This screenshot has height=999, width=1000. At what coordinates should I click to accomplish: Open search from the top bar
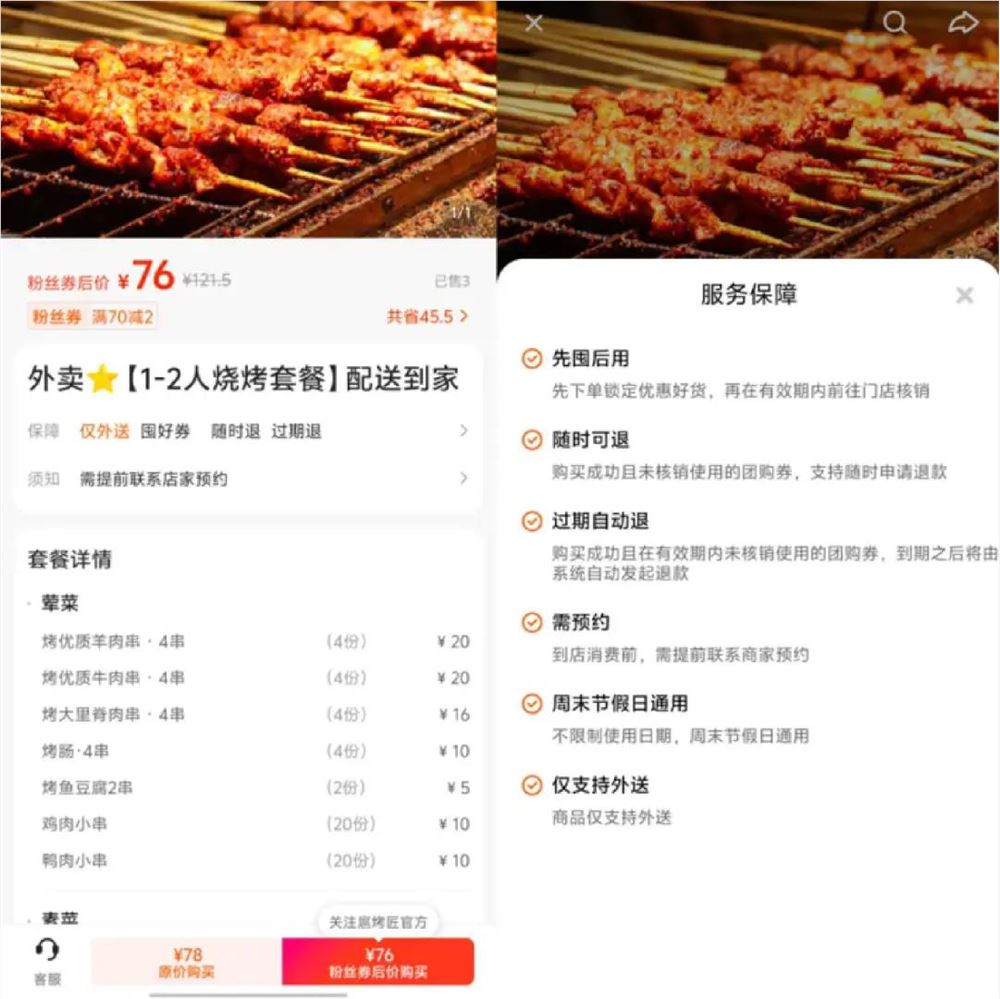coord(895,23)
